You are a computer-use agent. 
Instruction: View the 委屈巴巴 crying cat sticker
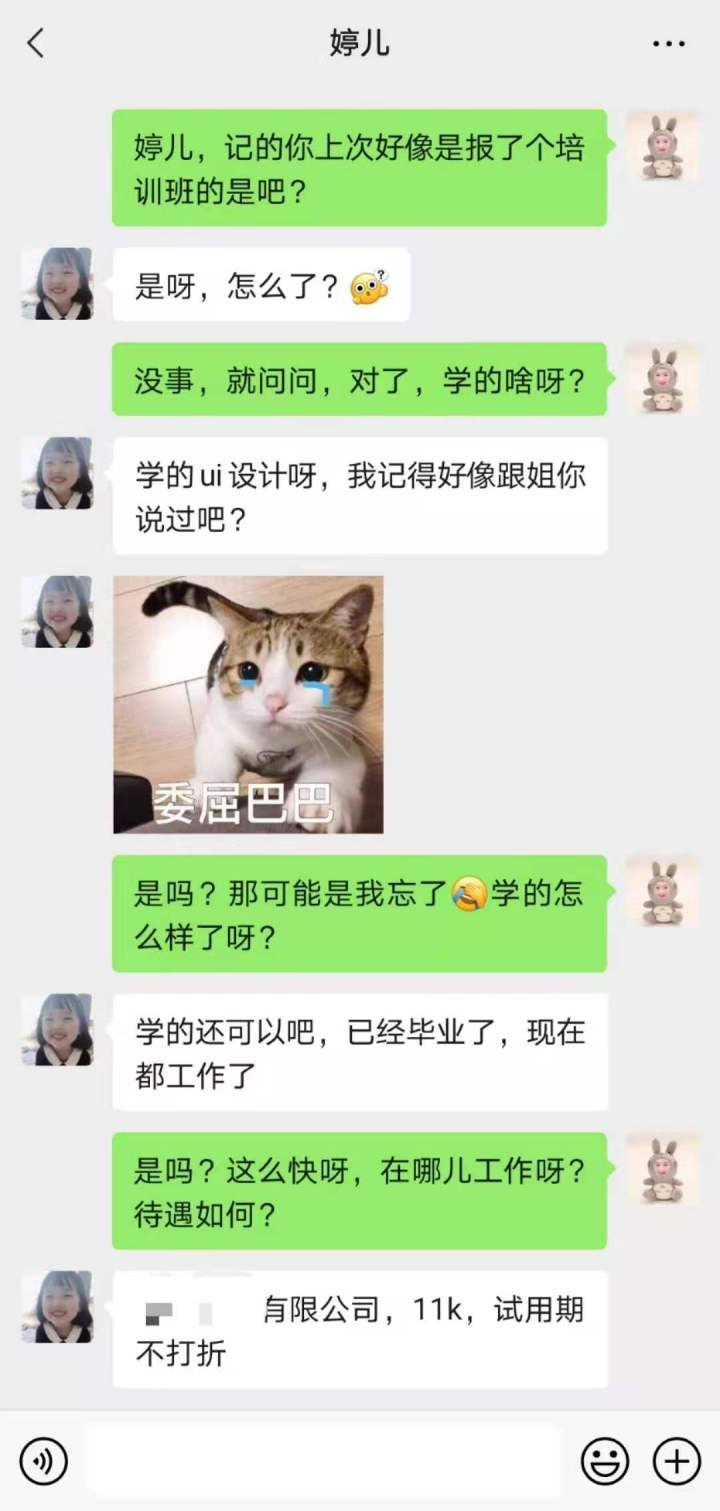(248, 704)
